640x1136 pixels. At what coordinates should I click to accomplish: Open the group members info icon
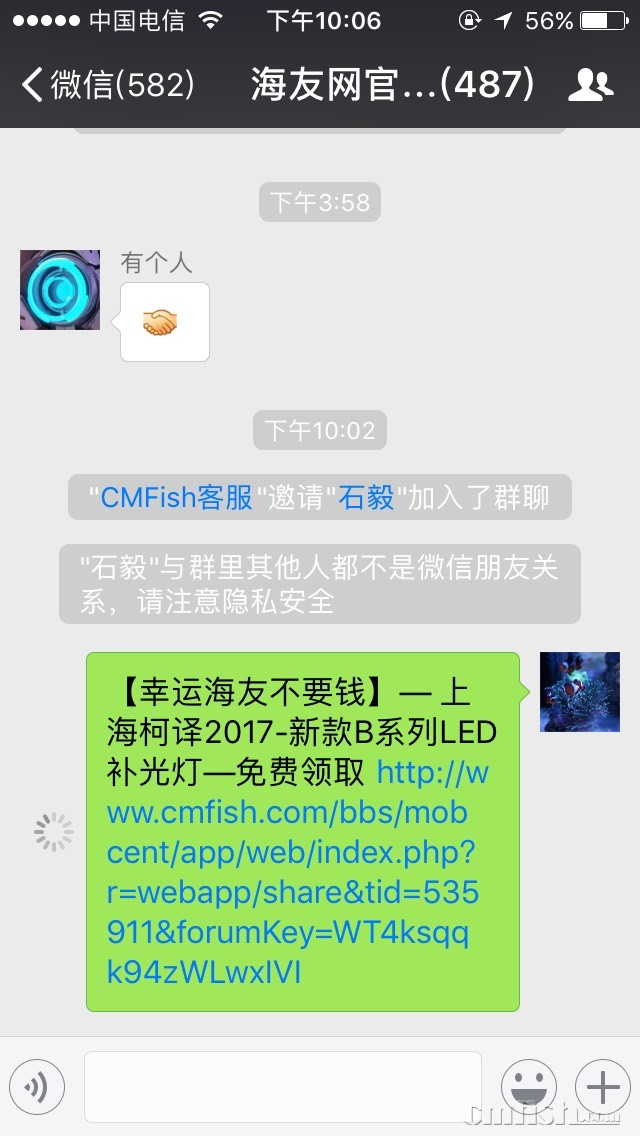click(x=590, y=85)
